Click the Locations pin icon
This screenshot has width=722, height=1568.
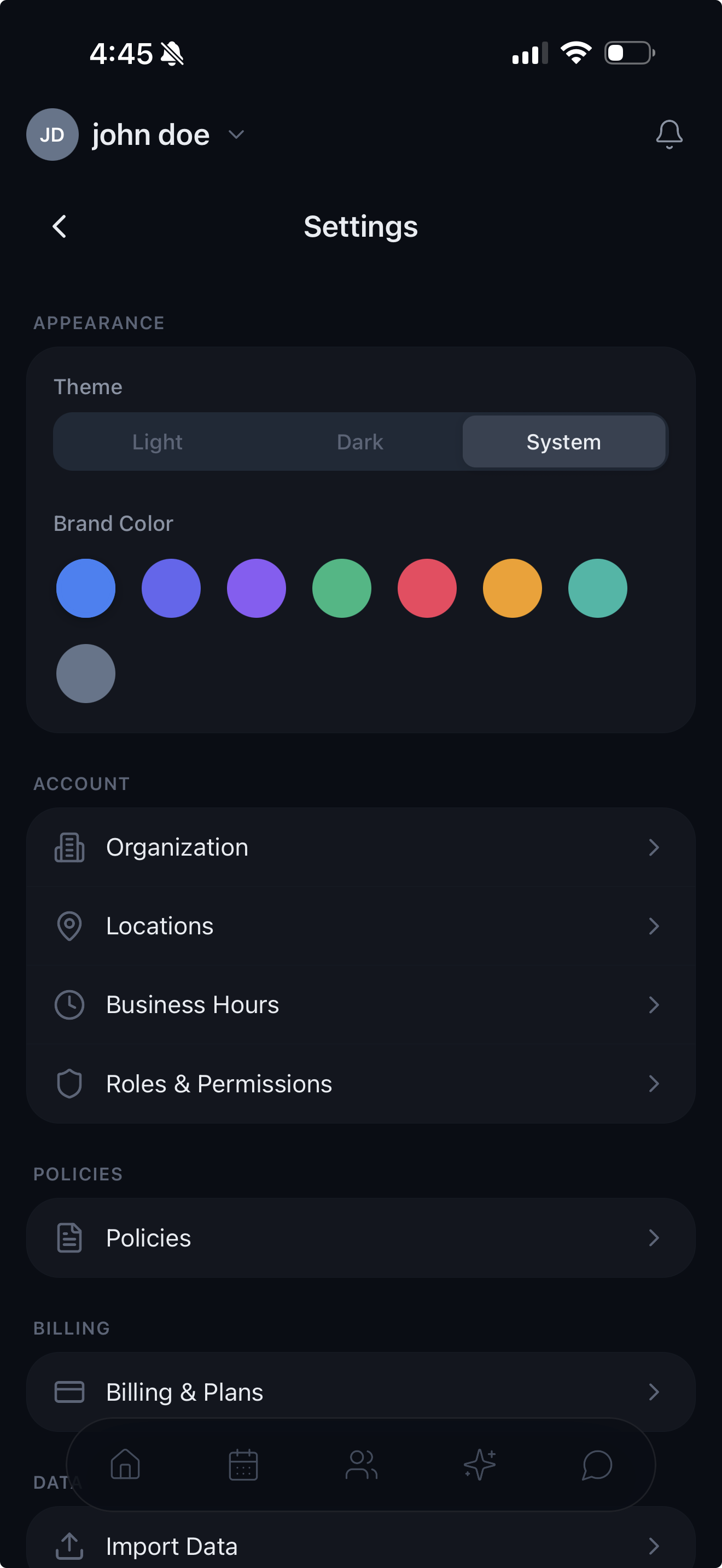69,925
